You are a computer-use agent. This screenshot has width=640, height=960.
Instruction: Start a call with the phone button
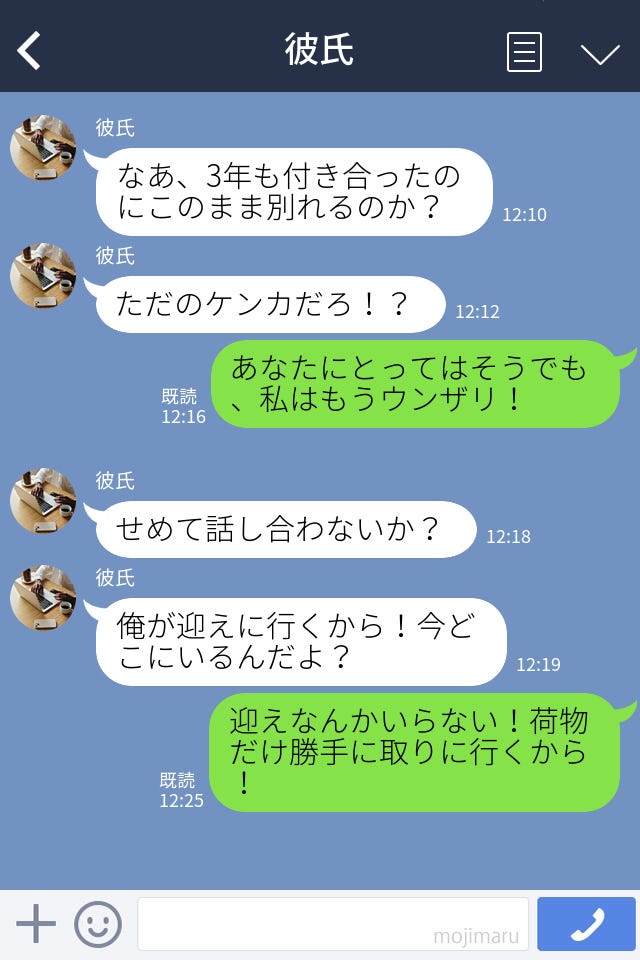pos(586,924)
